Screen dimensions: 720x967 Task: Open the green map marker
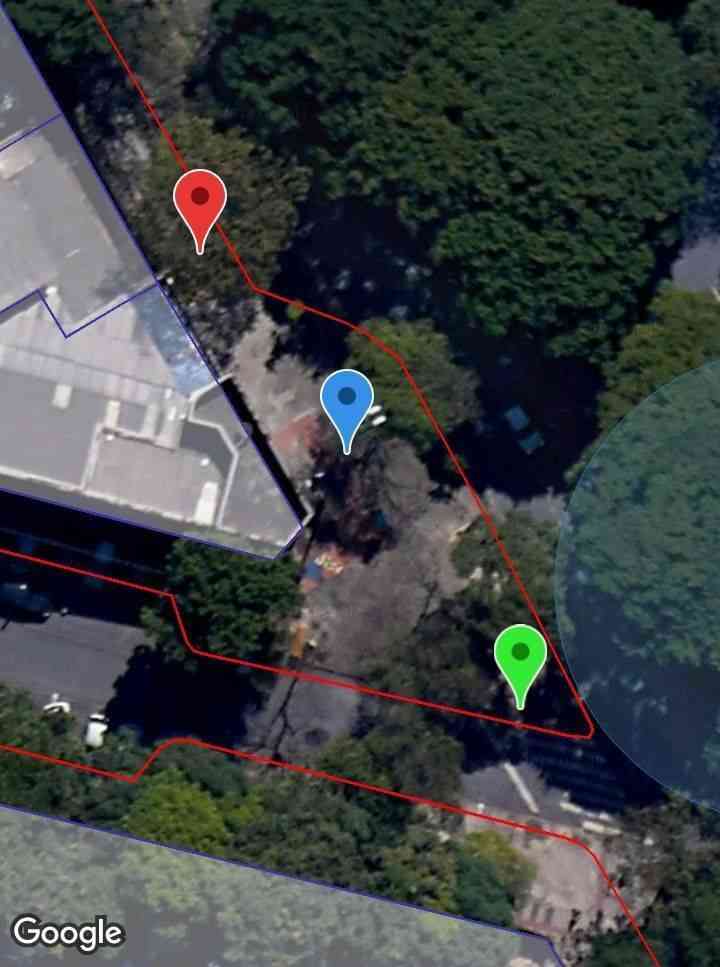[520, 656]
